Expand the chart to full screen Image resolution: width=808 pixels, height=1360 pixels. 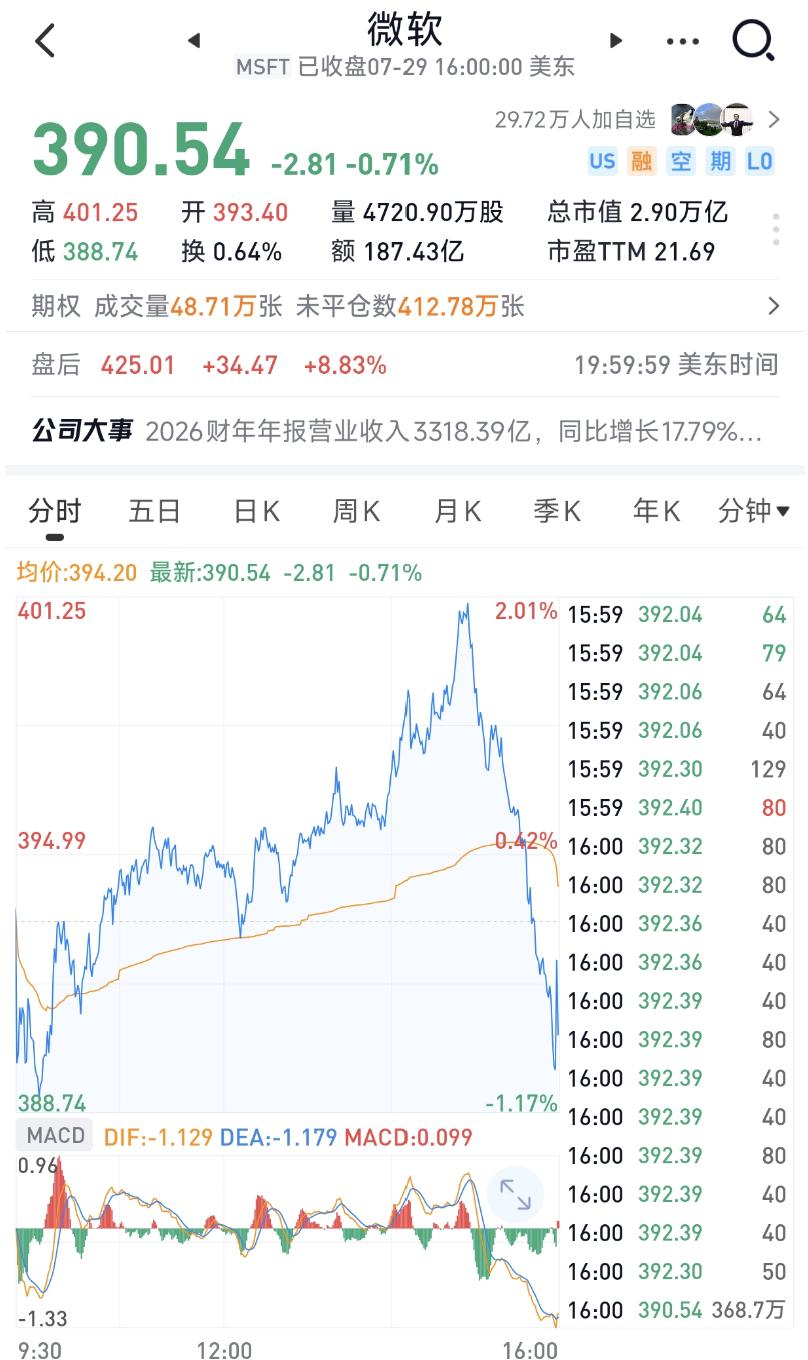pyautogui.click(x=516, y=1195)
